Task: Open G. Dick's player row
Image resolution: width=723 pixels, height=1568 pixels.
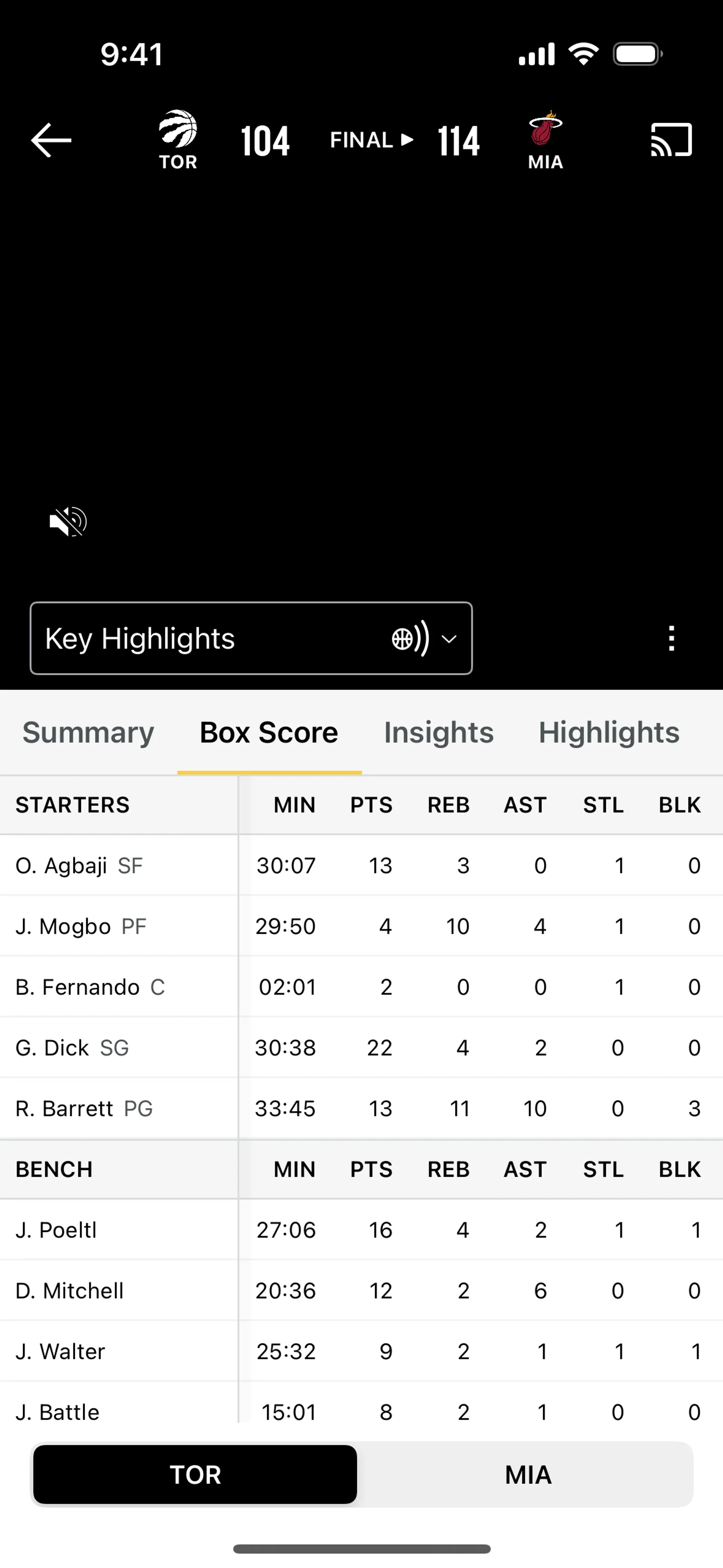Action: coord(52,1048)
